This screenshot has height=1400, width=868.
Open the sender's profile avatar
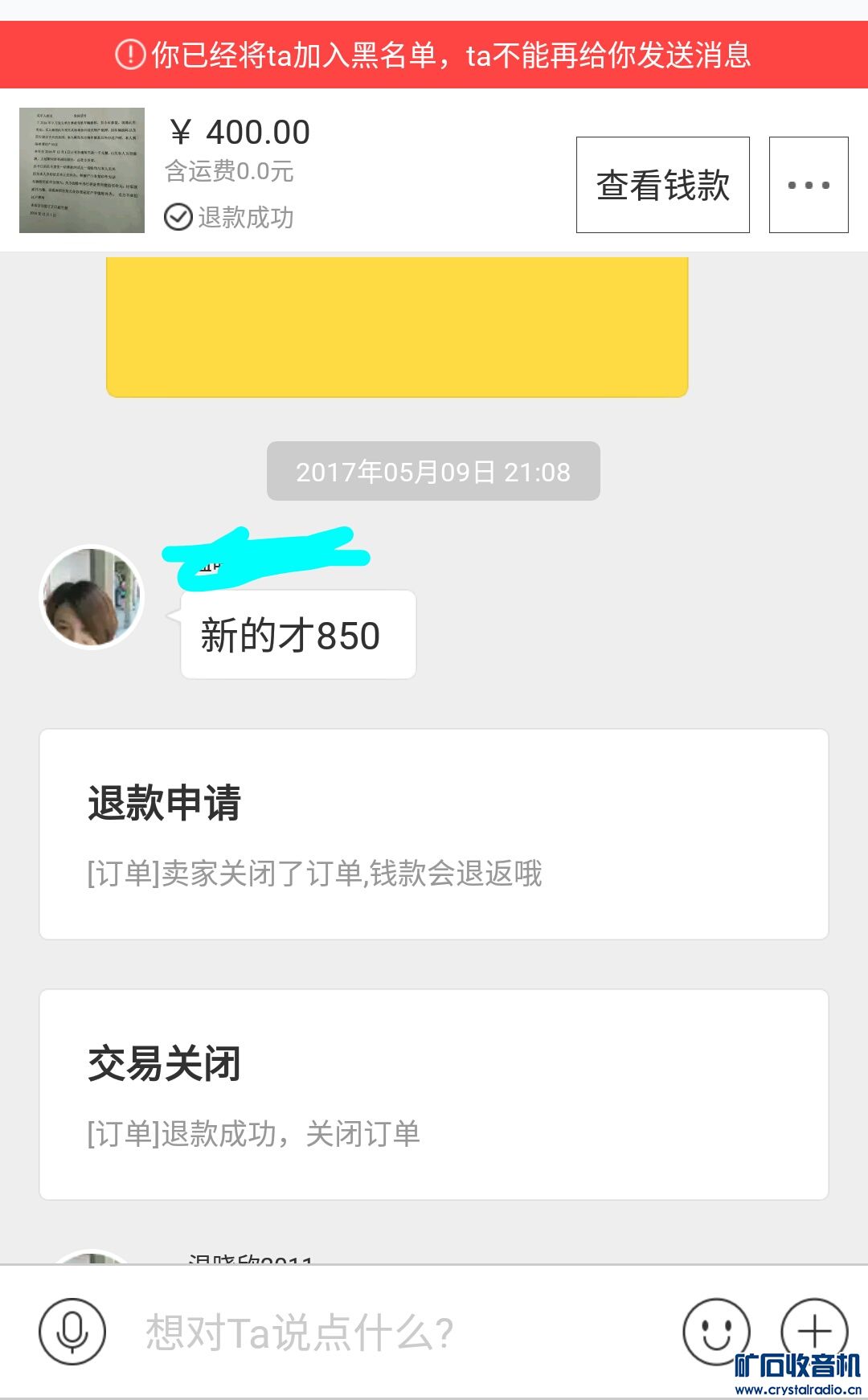coord(92,597)
